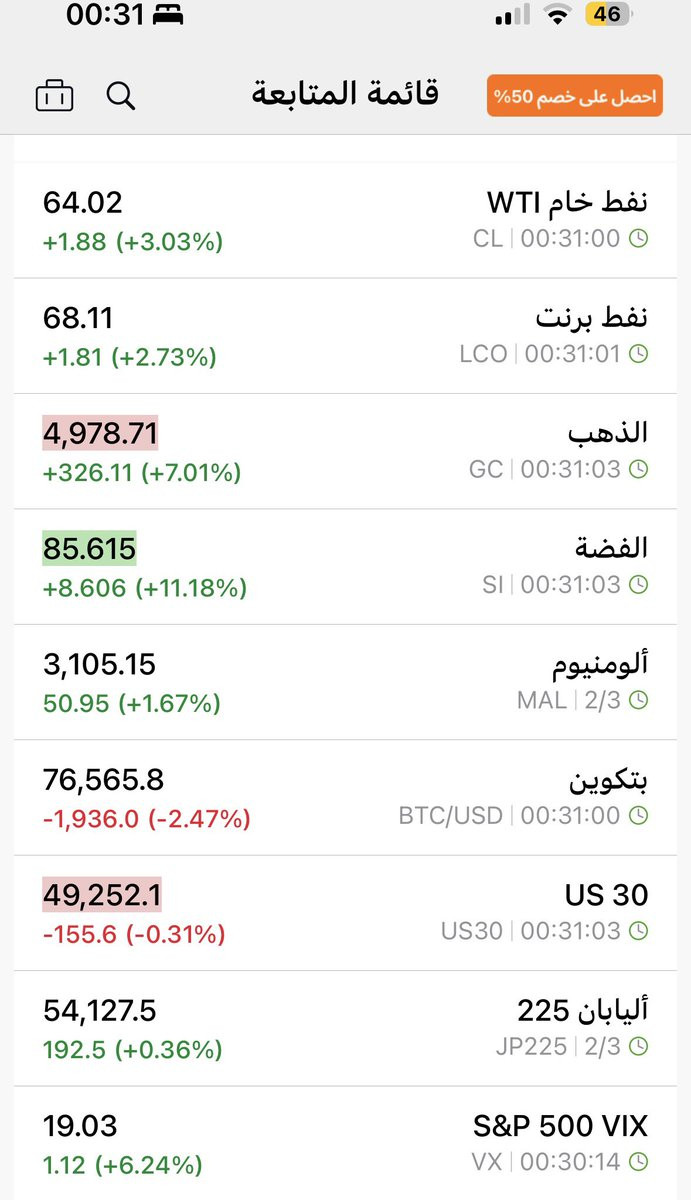This screenshot has height=1200, width=691.
Task: Open the S&P 500 VIX row
Action: tap(345, 1144)
